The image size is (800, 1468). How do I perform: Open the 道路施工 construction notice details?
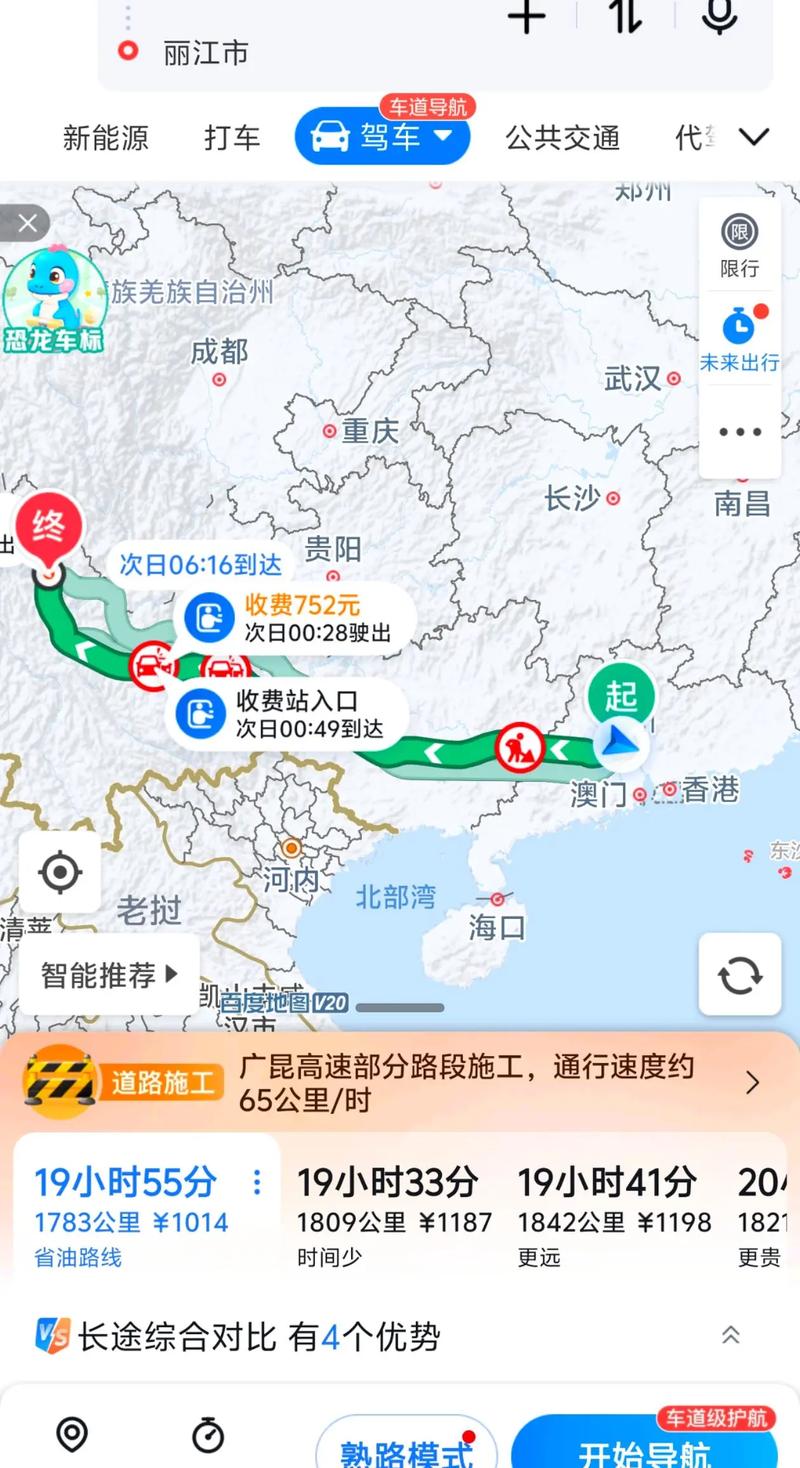pyautogui.click(x=400, y=1083)
